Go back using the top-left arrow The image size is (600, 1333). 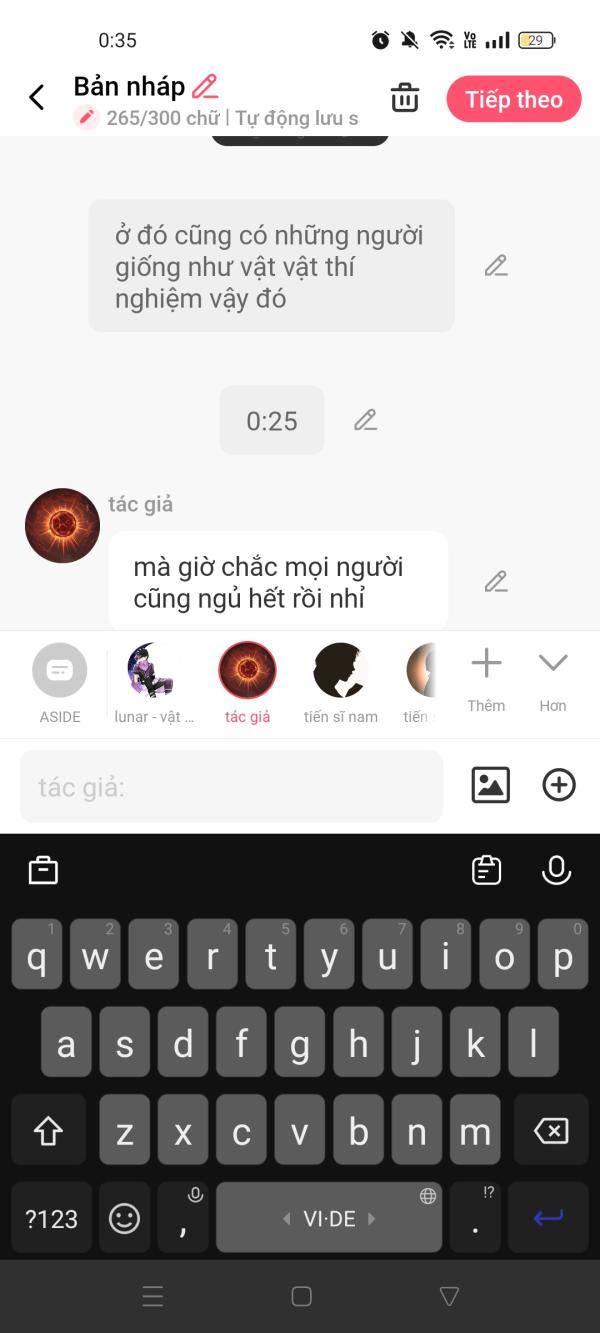37,98
